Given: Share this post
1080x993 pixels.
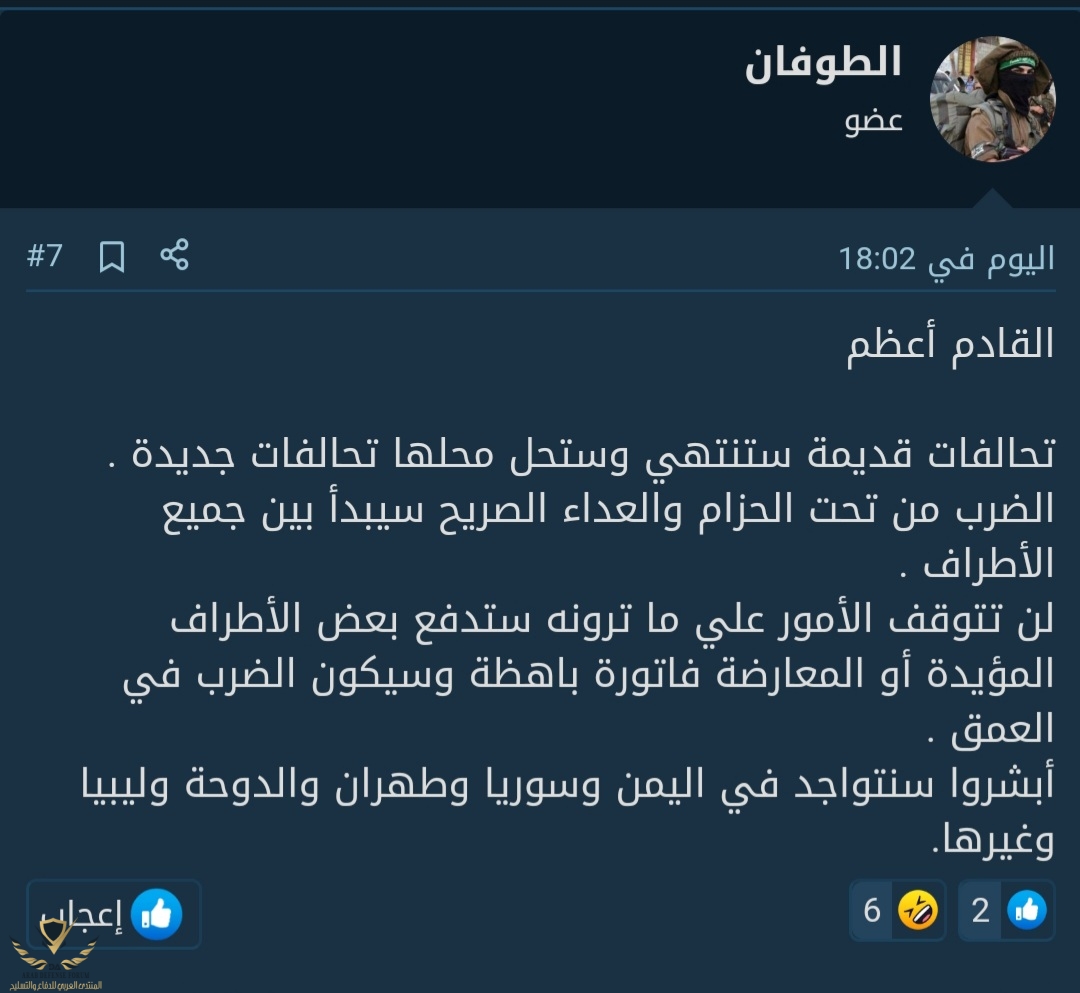Looking at the screenshot, I should point(174,256).
